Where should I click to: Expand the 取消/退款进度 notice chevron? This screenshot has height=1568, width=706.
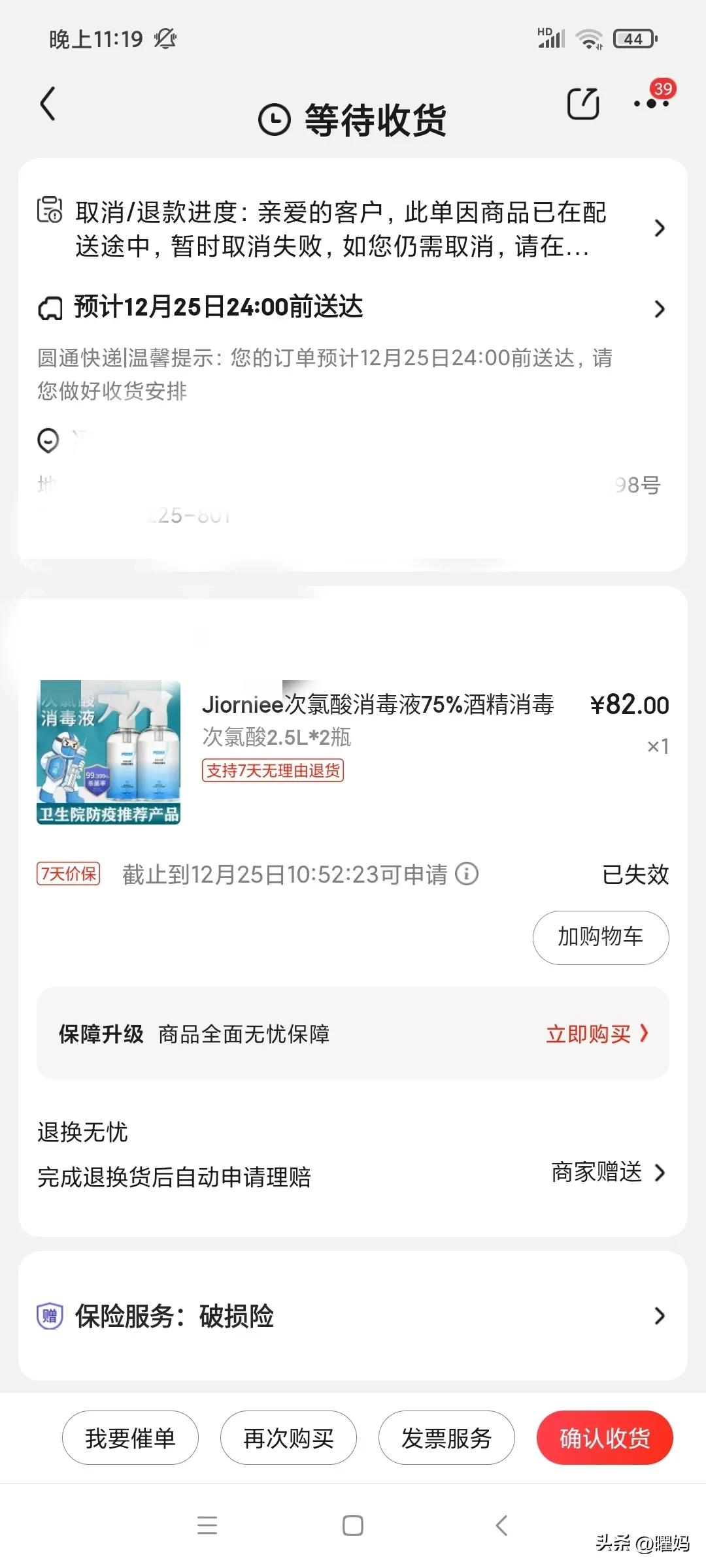click(x=660, y=229)
